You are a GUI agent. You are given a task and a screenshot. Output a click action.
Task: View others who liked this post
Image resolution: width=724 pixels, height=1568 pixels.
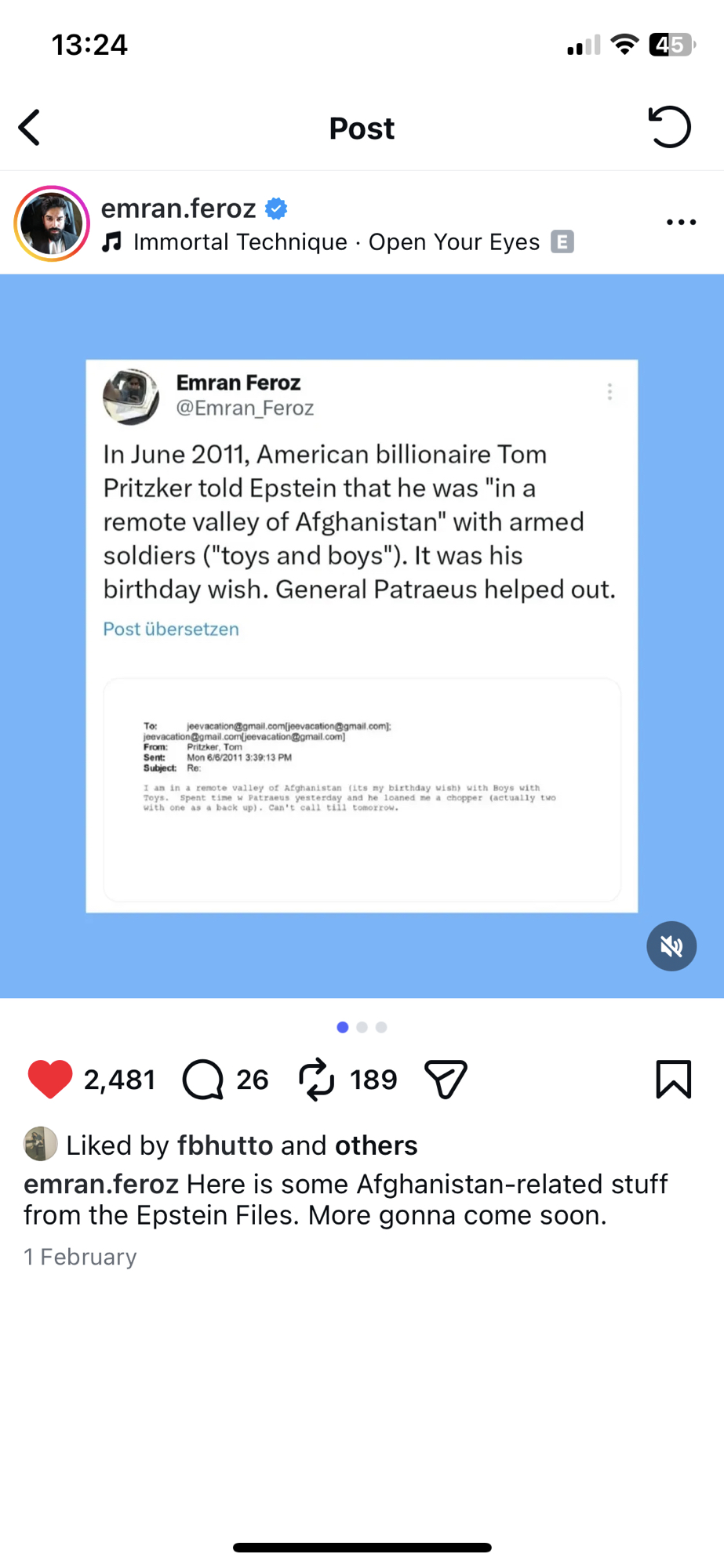coord(376,1145)
